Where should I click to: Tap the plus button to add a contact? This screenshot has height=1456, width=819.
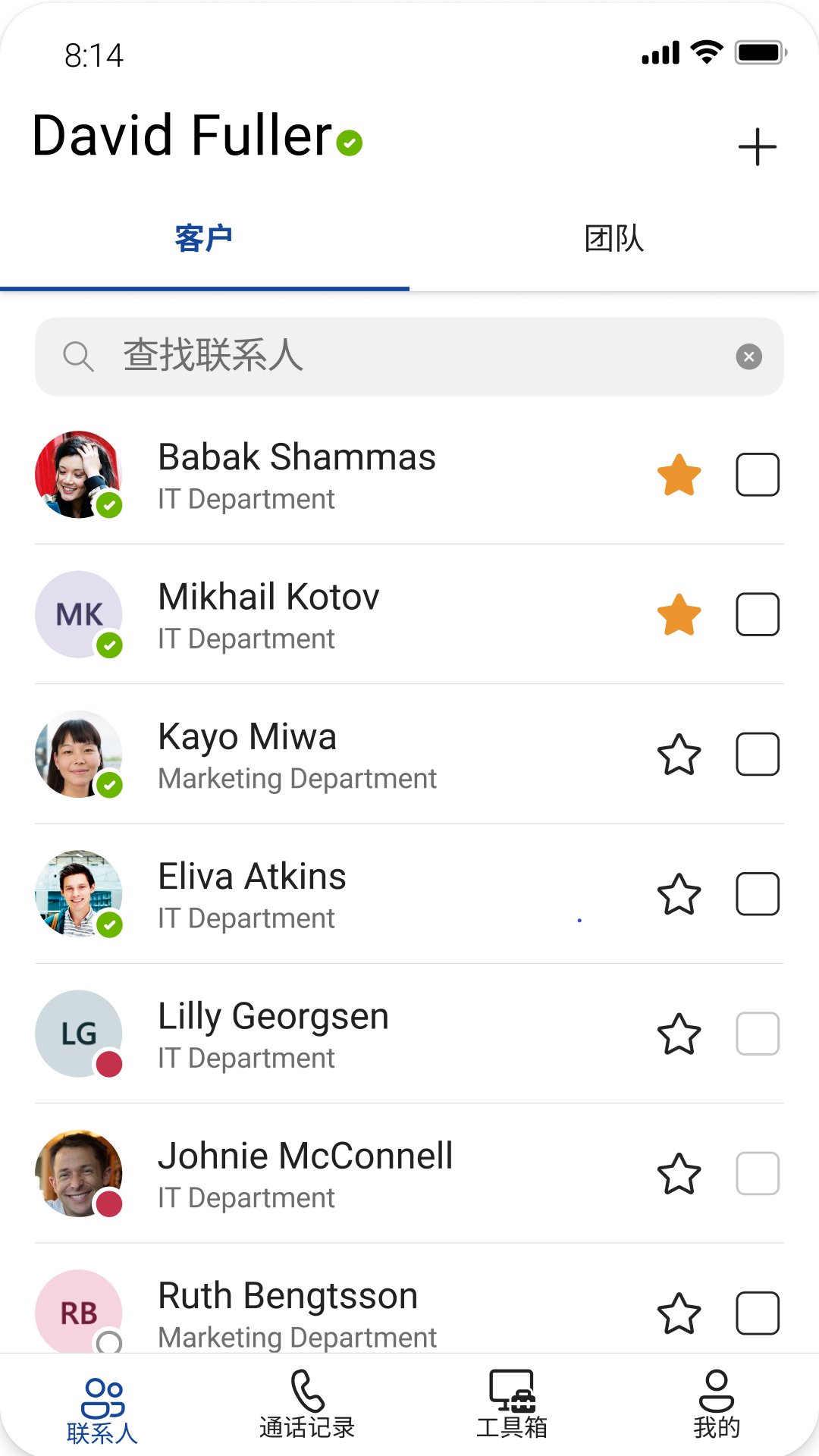pos(758,146)
